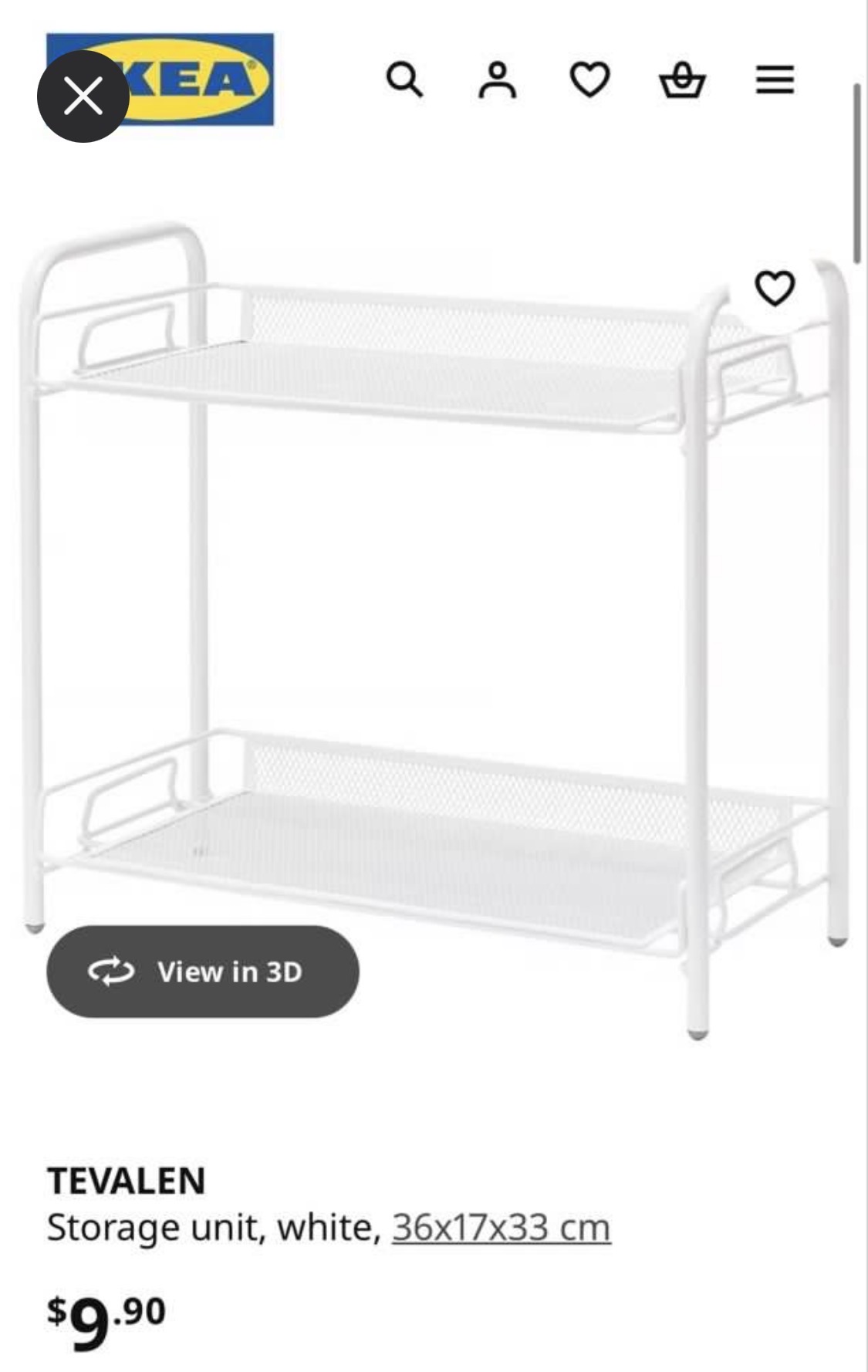Open the account profile icon
Screen dimensions: 868x1372
click(x=498, y=79)
